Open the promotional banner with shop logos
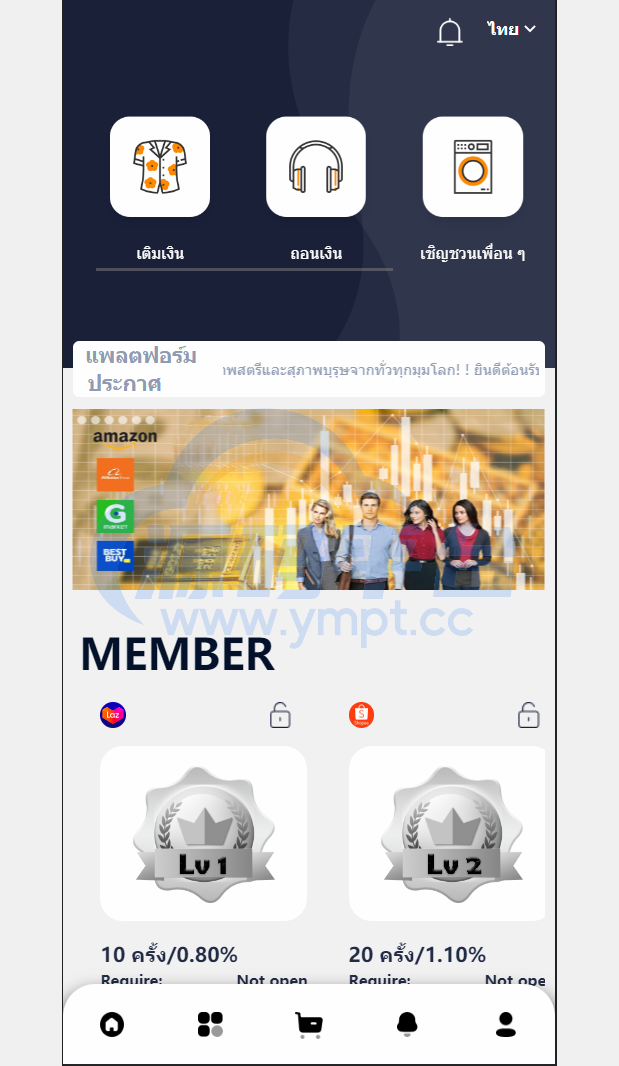Image resolution: width=619 pixels, height=1066 pixels. click(x=308, y=499)
